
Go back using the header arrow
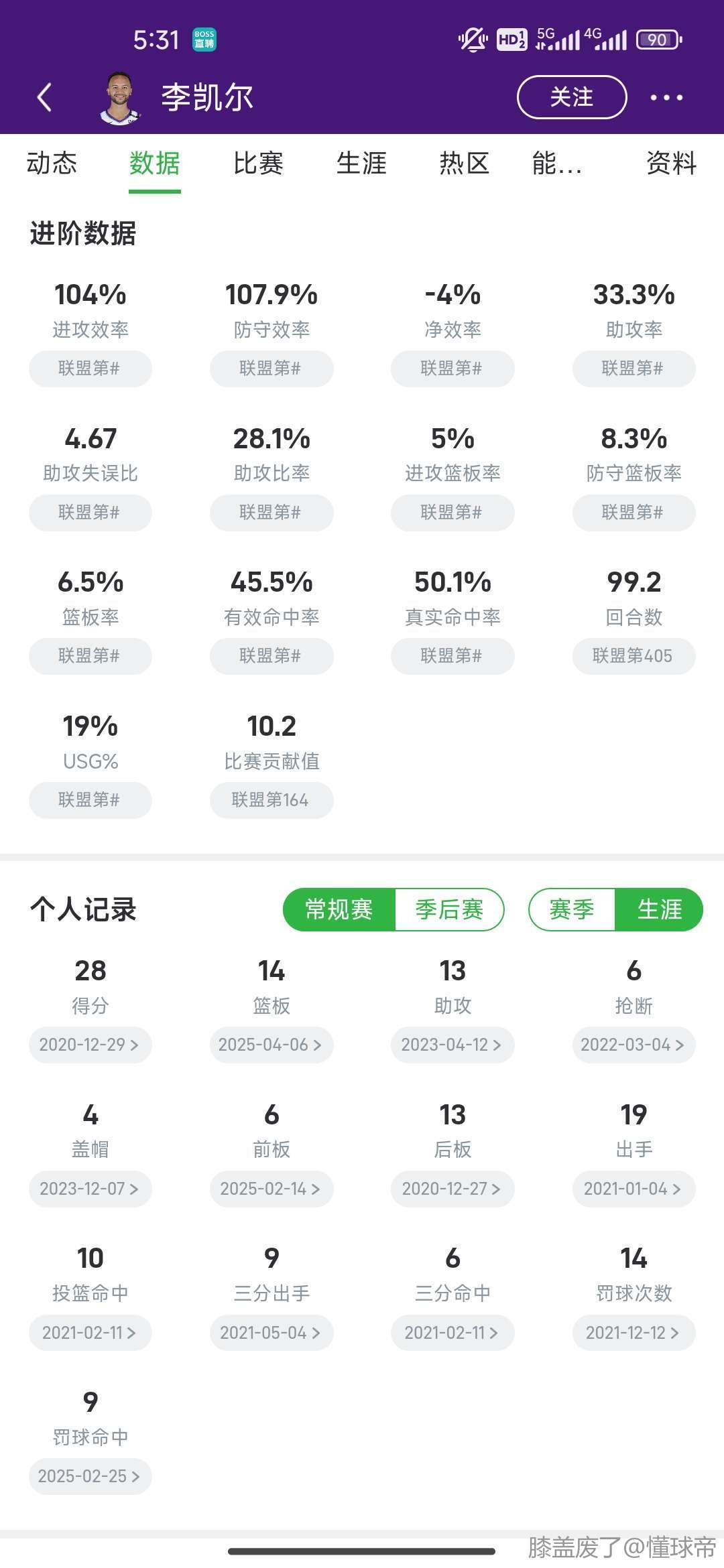click(x=45, y=98)
